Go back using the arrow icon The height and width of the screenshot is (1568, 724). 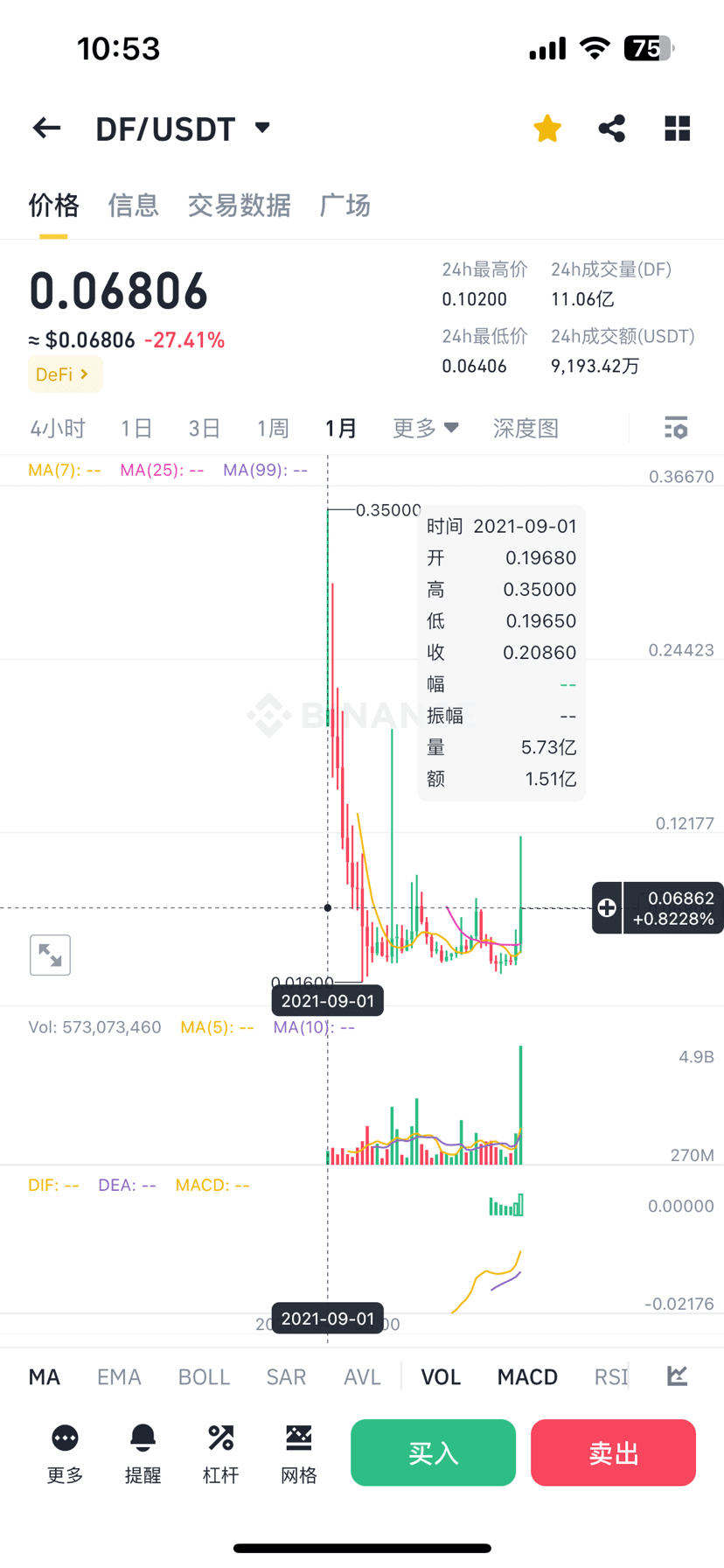tap(47, 129)
